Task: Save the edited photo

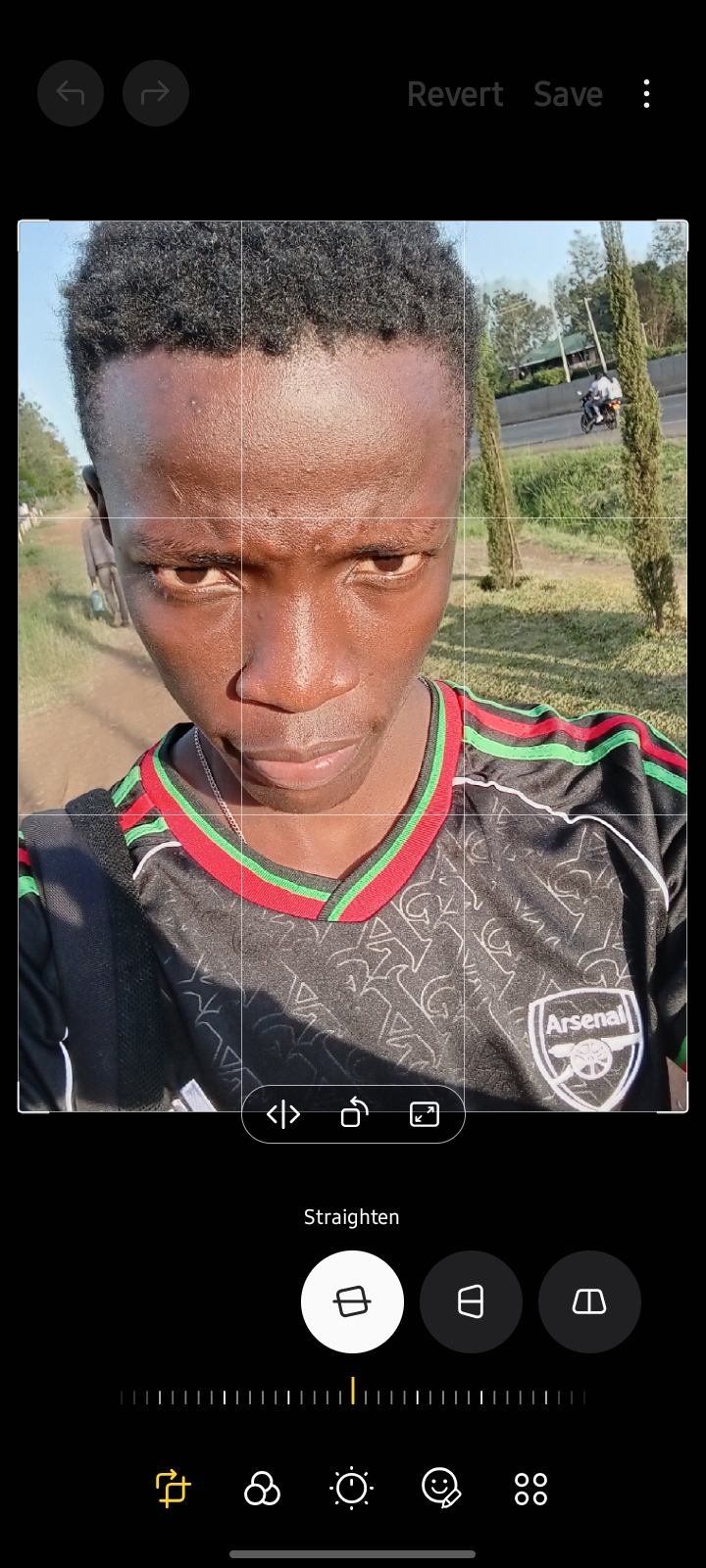Action: point(568,94)
